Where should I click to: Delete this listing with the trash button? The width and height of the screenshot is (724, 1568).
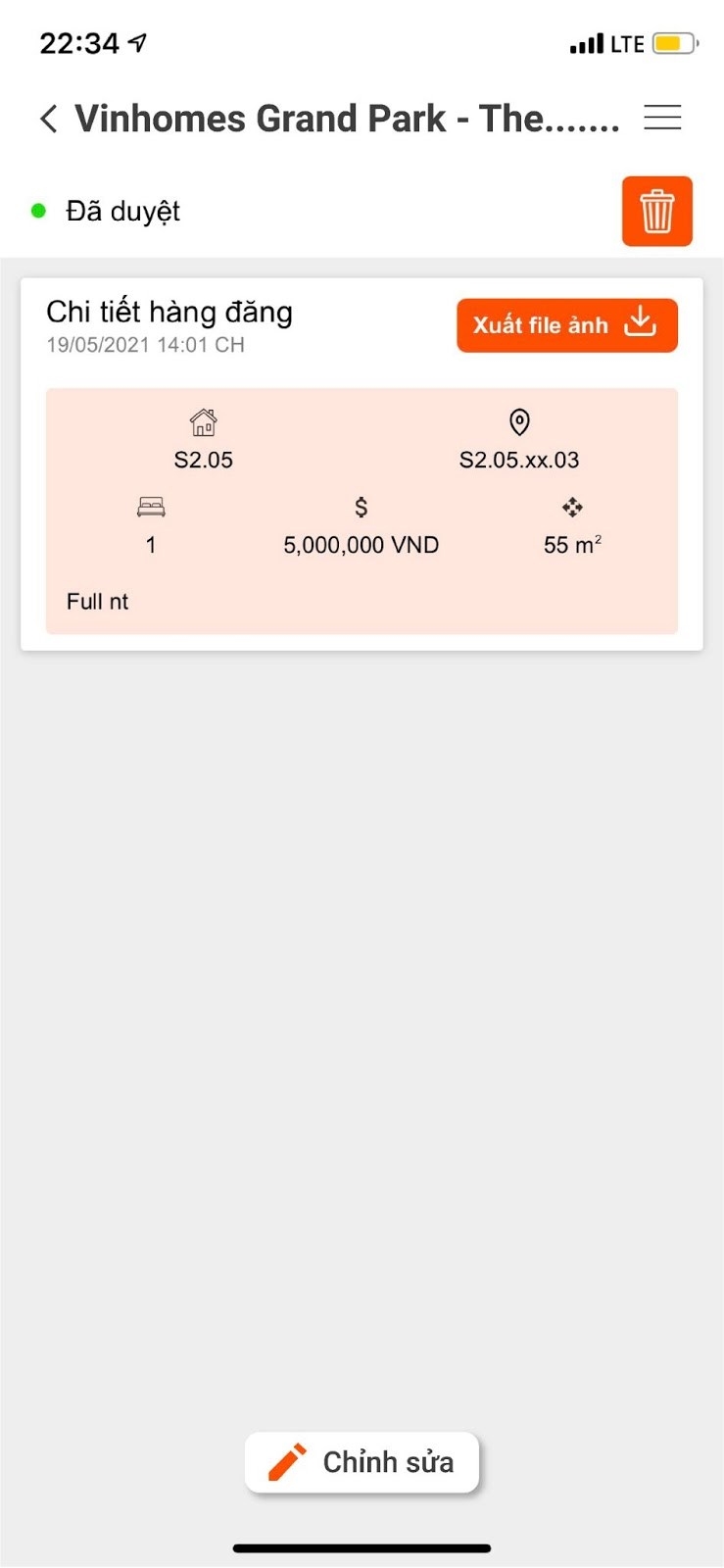[x=656, y=211]
